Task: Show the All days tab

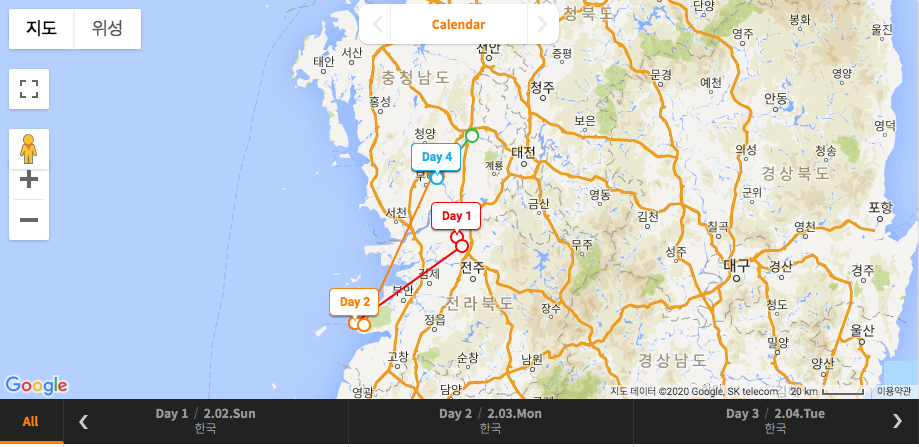Action: click(x=31, y=422)
